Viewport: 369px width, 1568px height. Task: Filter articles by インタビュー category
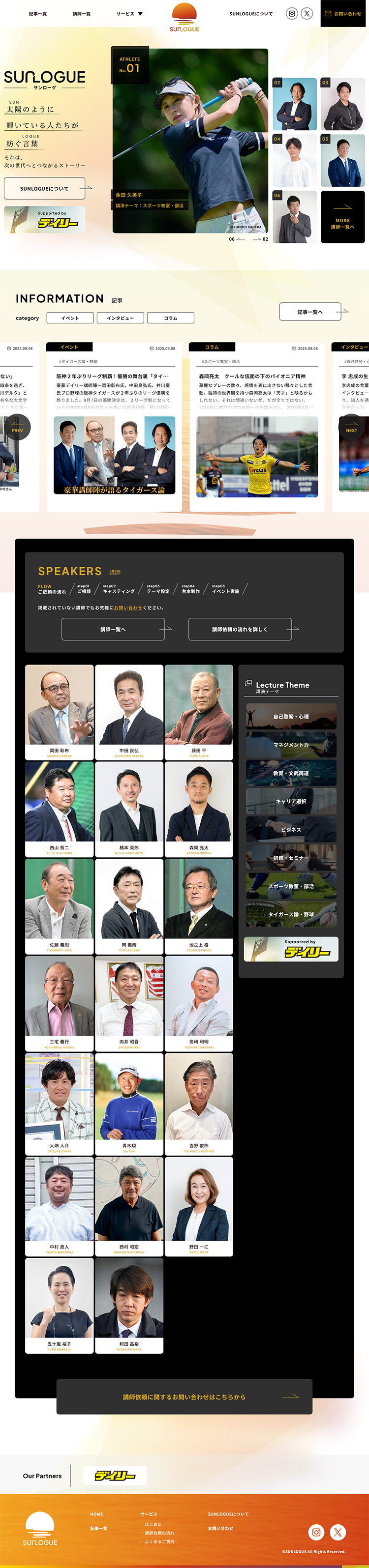(x=120, y=318)
